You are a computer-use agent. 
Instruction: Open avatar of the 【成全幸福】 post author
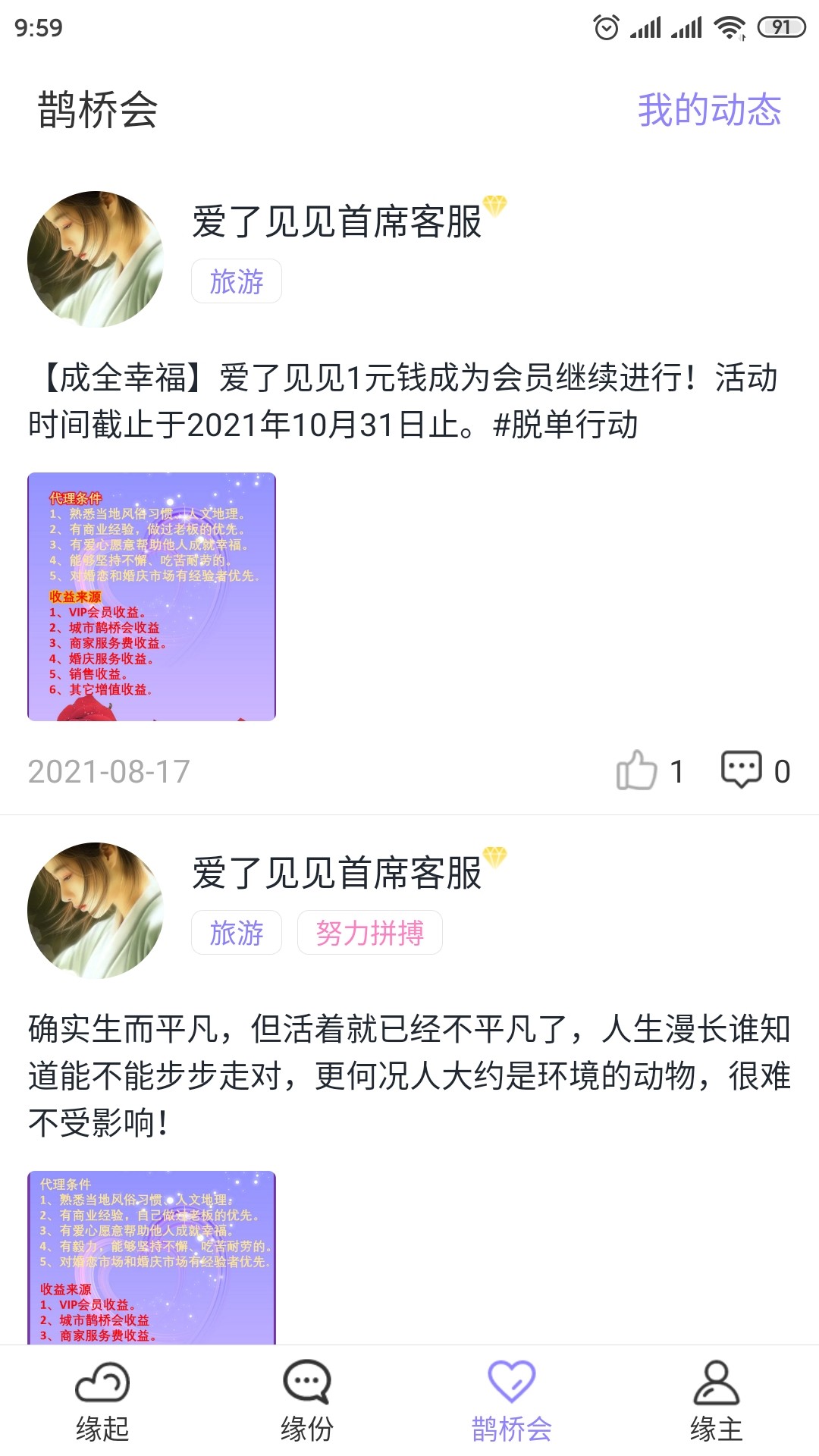click(96, 259)
